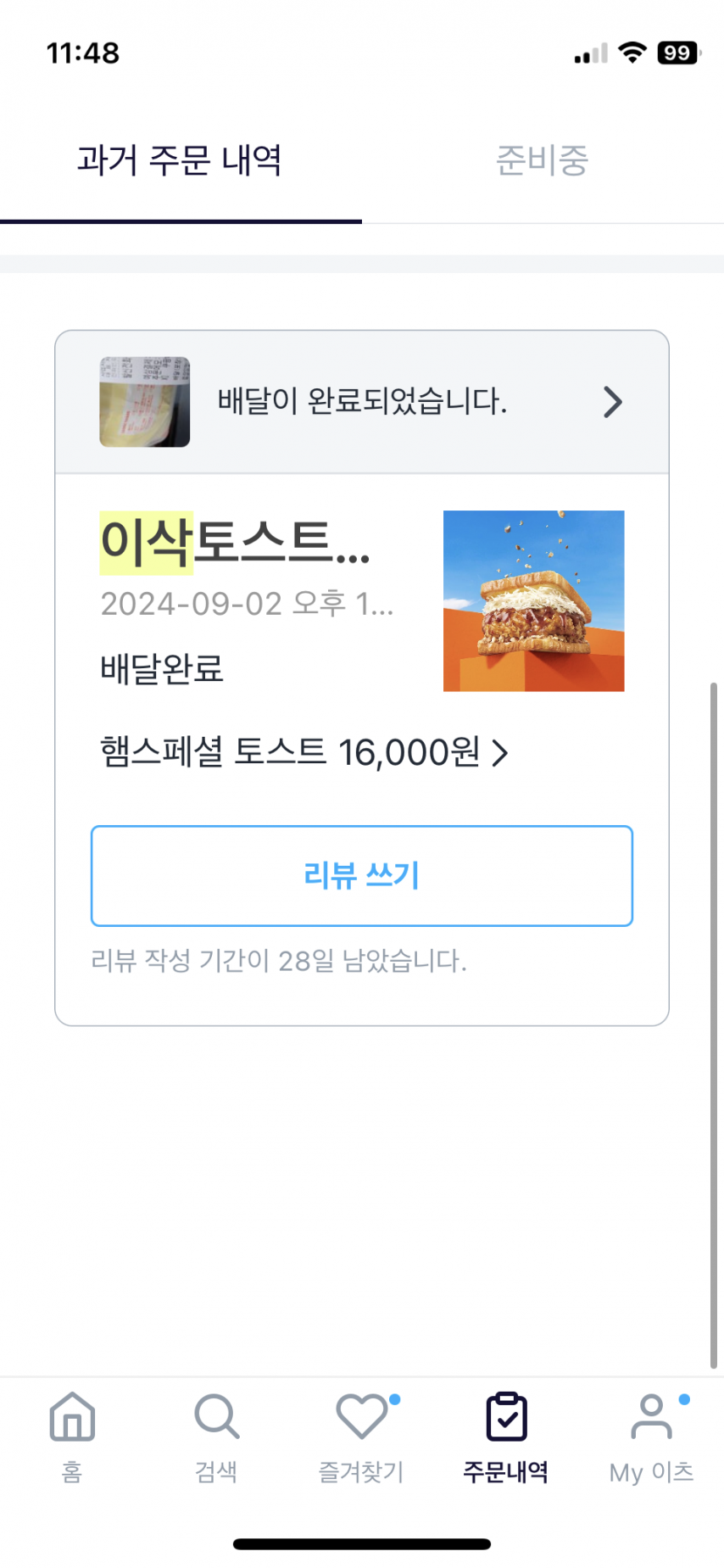This screenshot has width=724, height=1568.
Task: Open the 이삭토스트 store from the order card
Action: click(235, 543)
